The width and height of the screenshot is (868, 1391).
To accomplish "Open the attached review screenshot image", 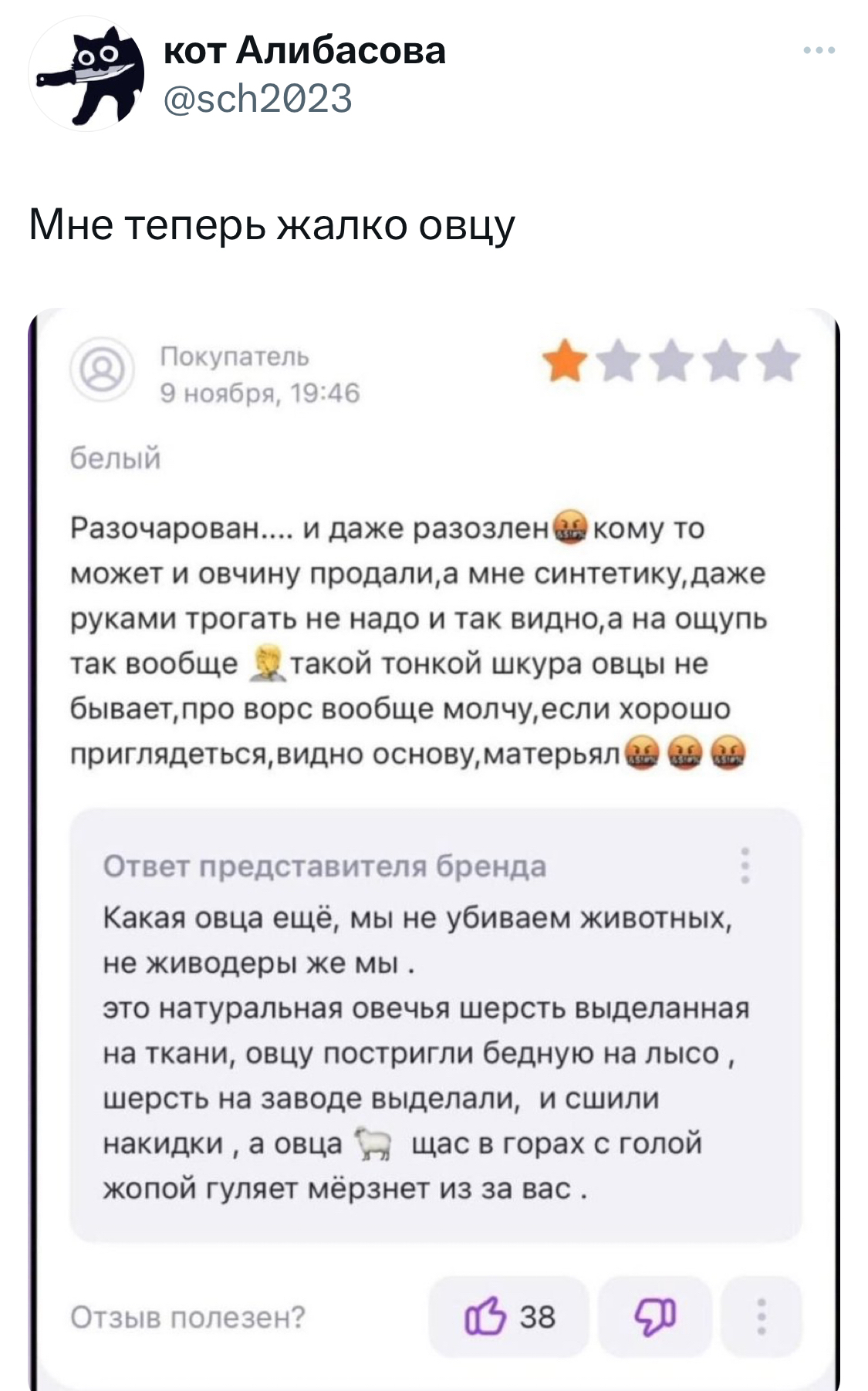I will tap(434, 849).
